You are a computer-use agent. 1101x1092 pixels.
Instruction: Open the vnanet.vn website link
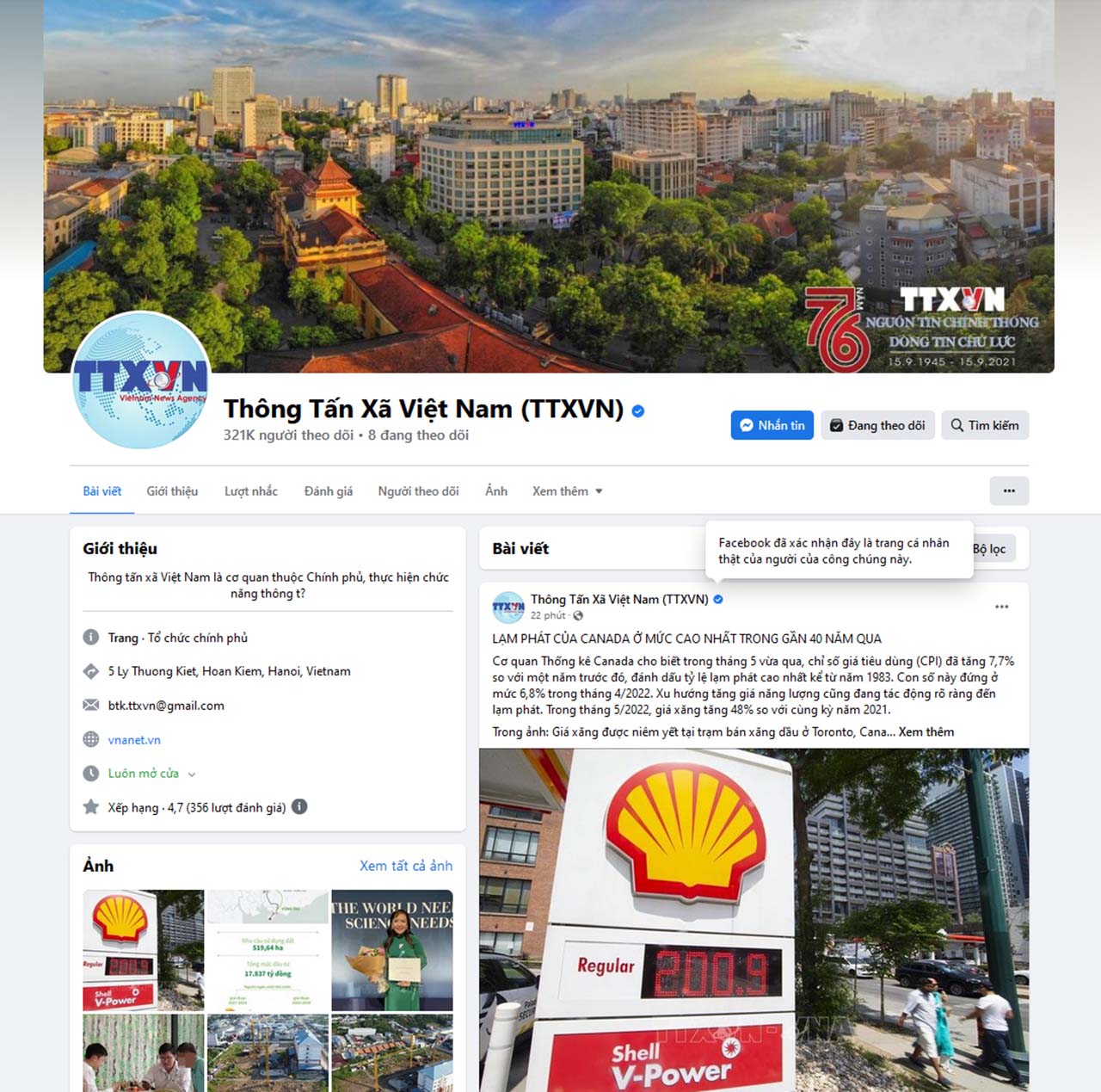(134, 740)
